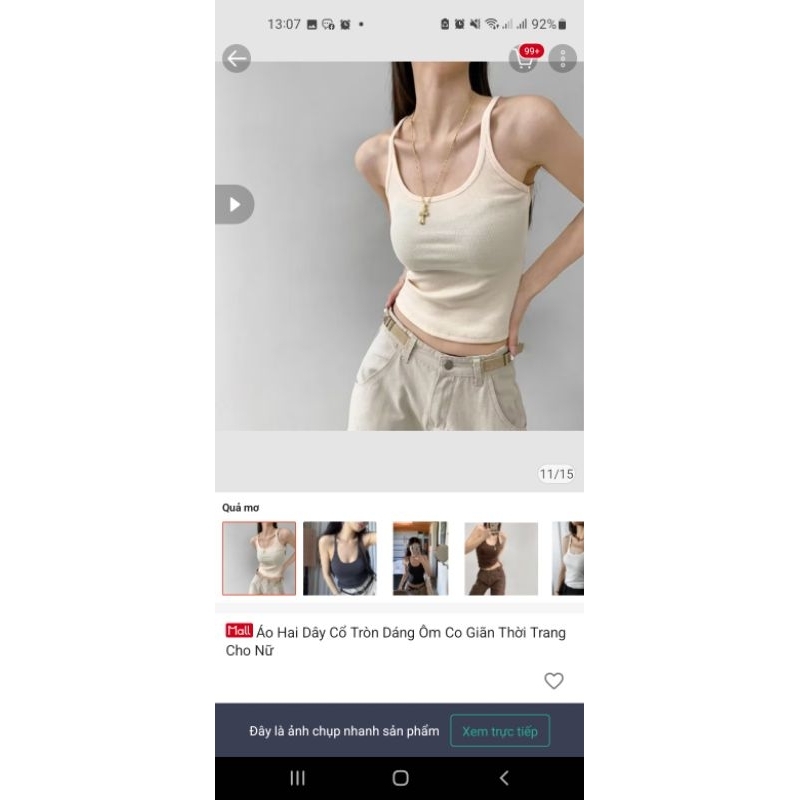Go to the home screen
800x800 pixels.
[x=400, y=778]
